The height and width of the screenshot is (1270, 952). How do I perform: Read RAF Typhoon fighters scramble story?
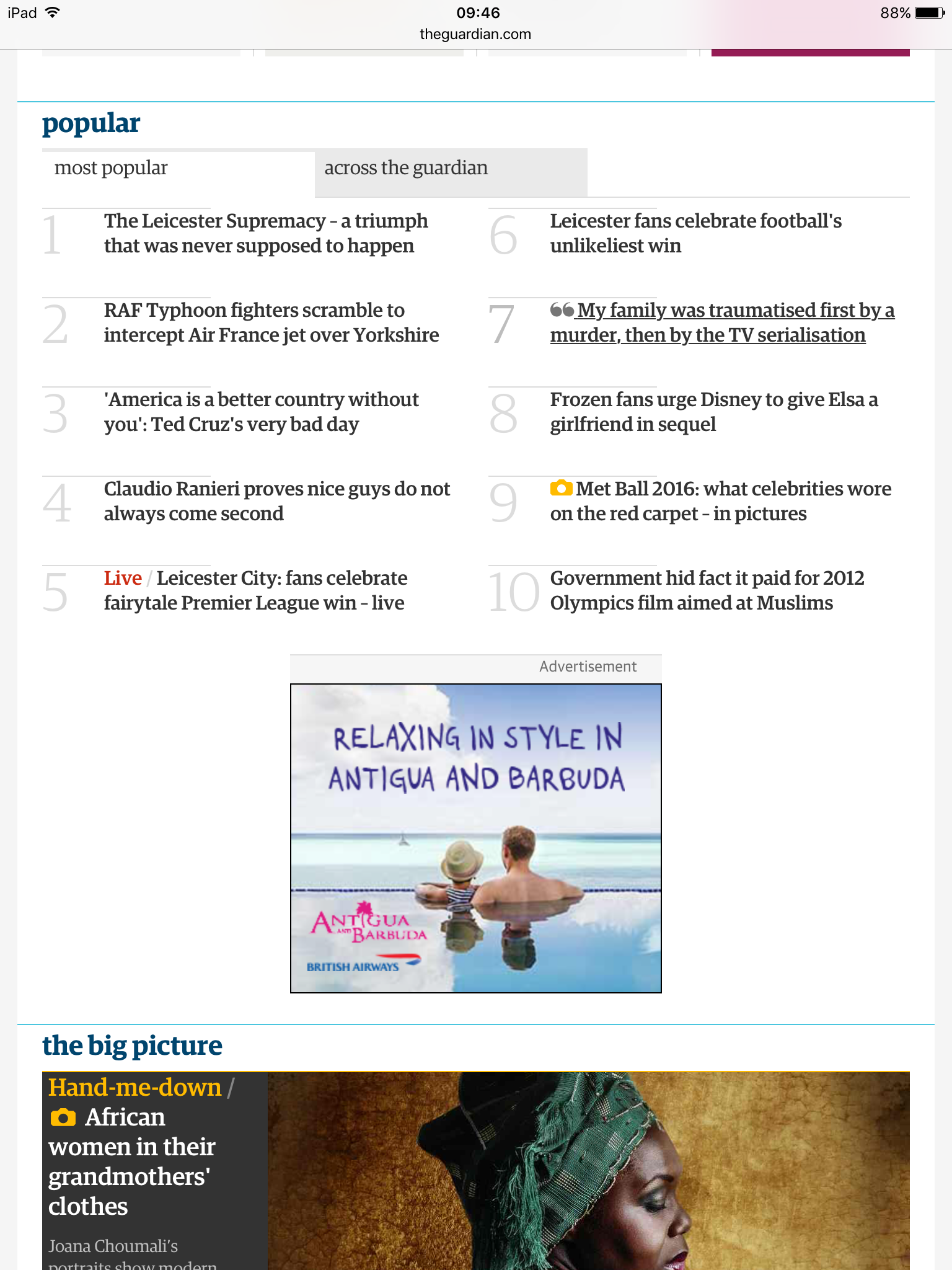[x=271, y=323]
